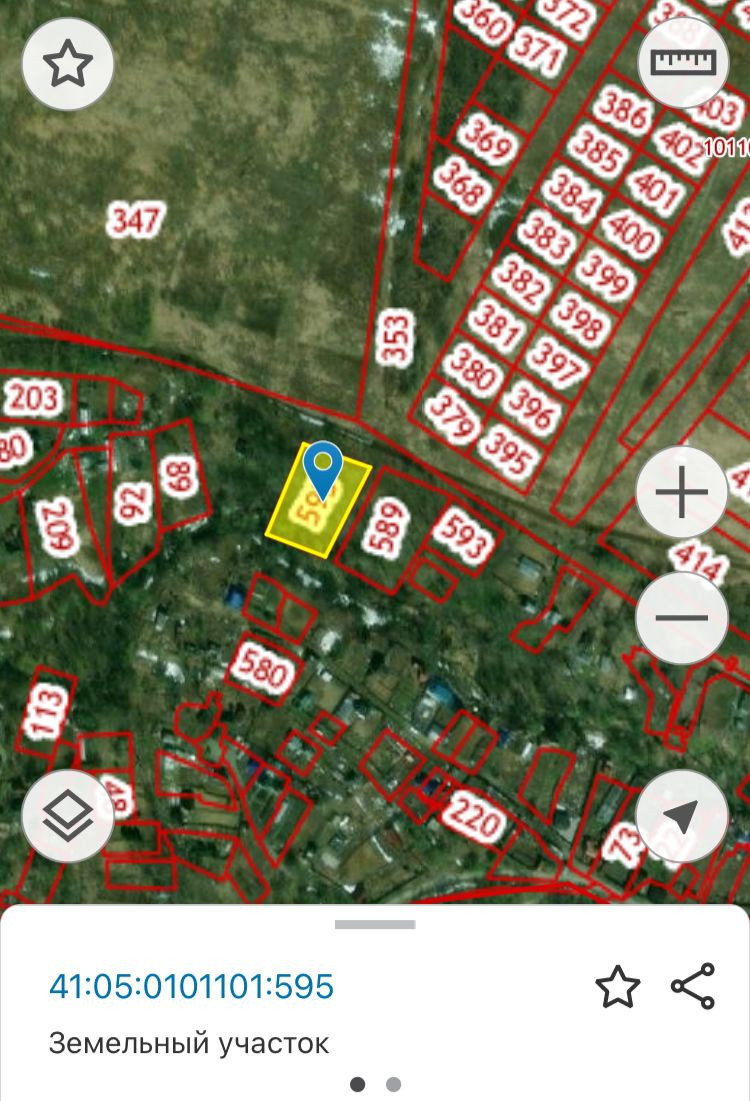Open cadastral number 41:05:0101101:595 details
Image resolution: width=750 pixels, height=1101 pixels.
tap(191, 986)
